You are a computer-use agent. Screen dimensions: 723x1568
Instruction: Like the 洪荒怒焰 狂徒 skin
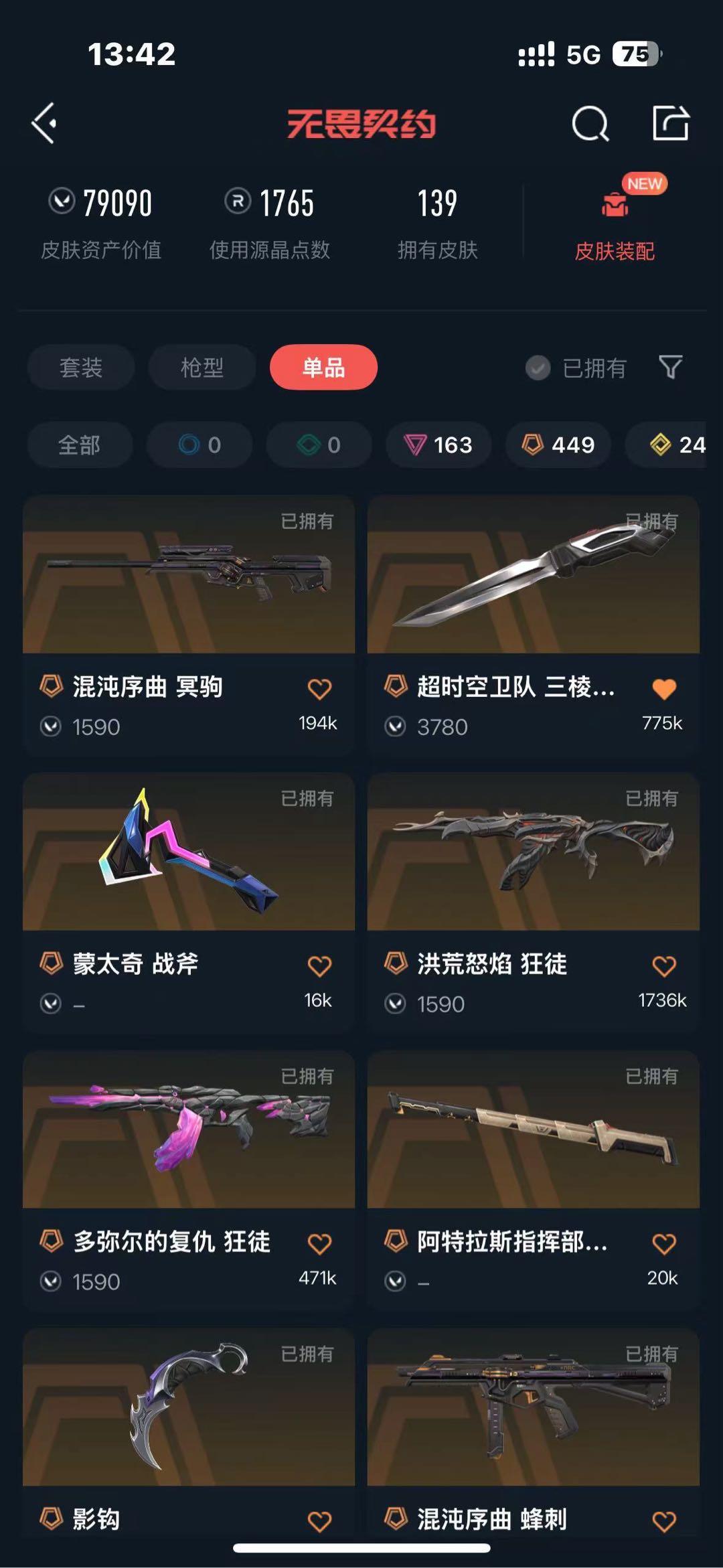coord(664,965)
